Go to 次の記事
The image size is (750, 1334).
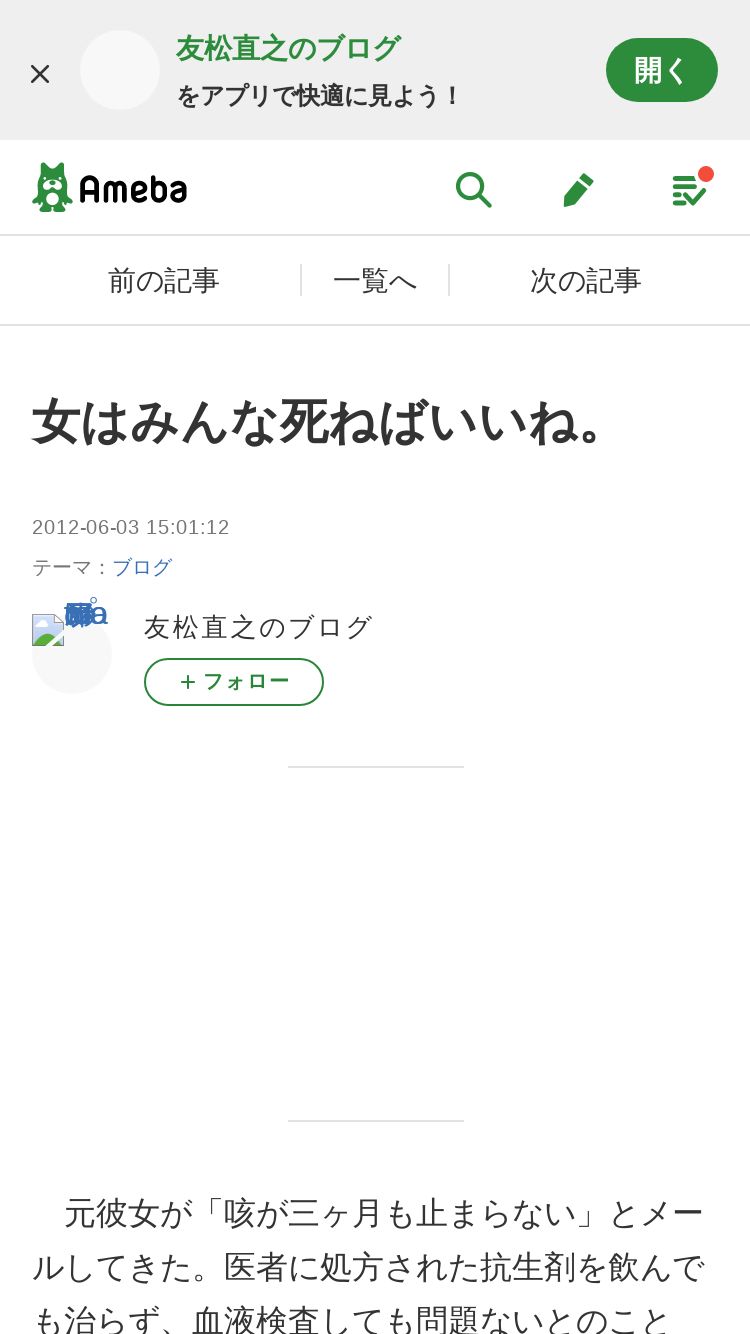pos(585,281)
